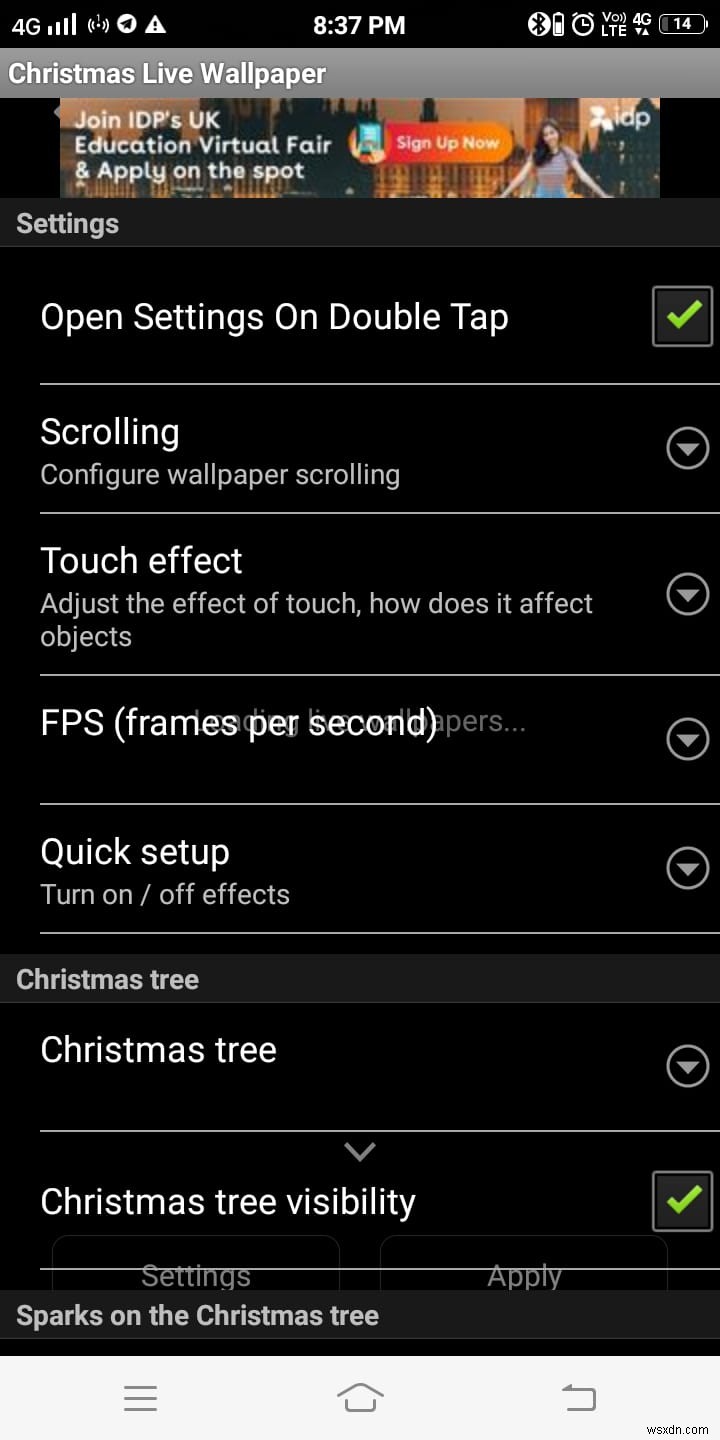Screen dimensions: 720x1440
Task: Toggle the Christmas tree visibility checkmark off
Action: pos(682,1201)
